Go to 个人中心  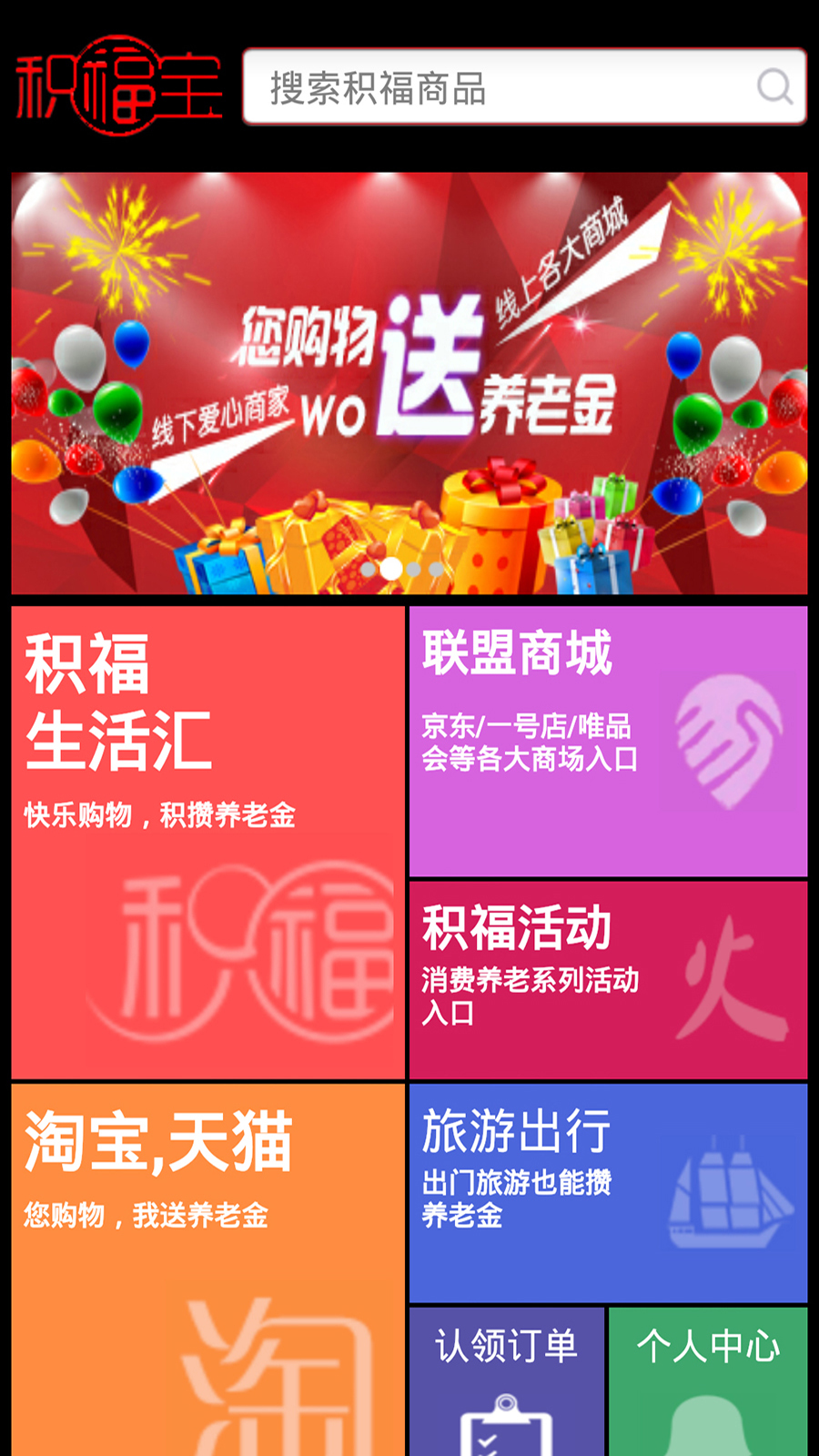point(708,1381)
